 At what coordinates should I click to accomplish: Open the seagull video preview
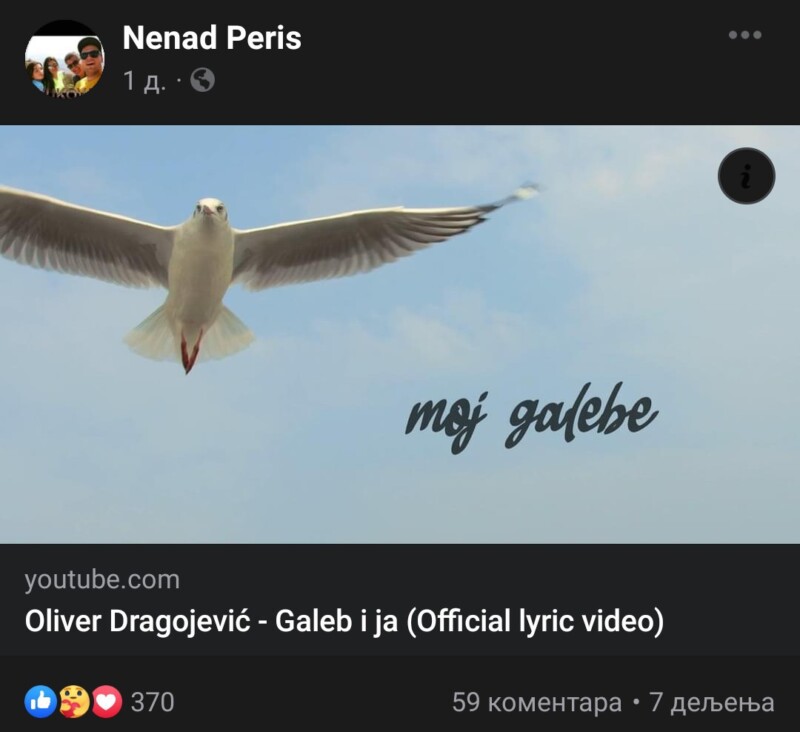tap(400, 335)
